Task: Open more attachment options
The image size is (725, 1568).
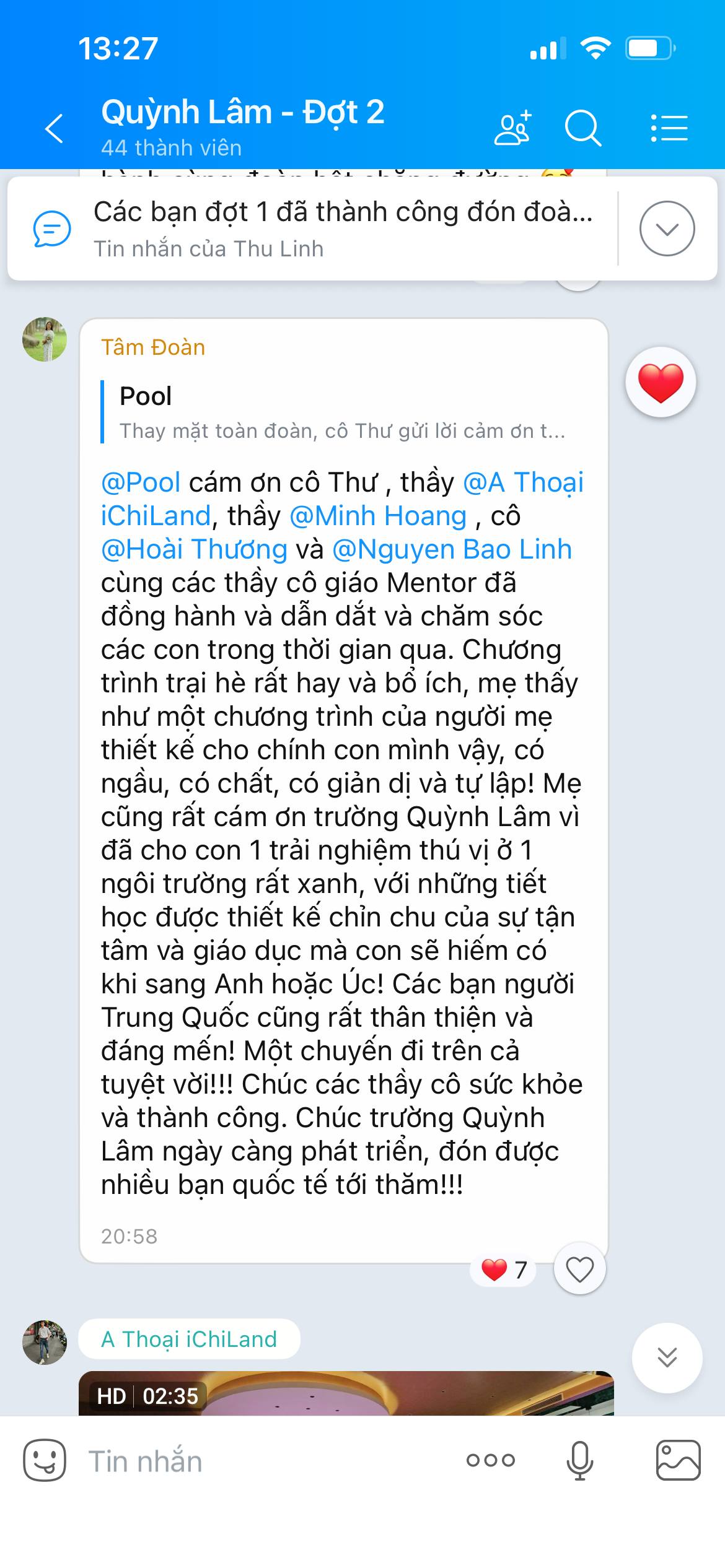Action: pyautogui.click(x=490, y=1460)
